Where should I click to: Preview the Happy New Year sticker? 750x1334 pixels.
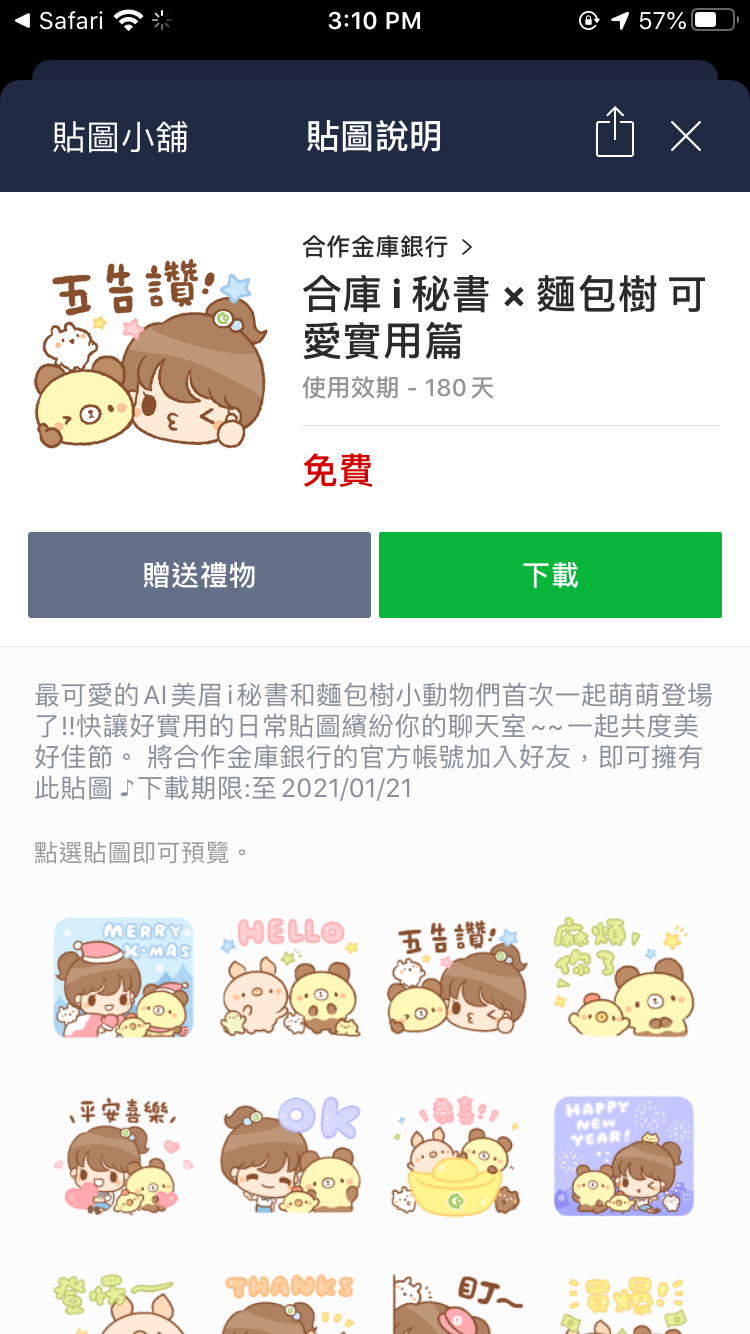623,1155
